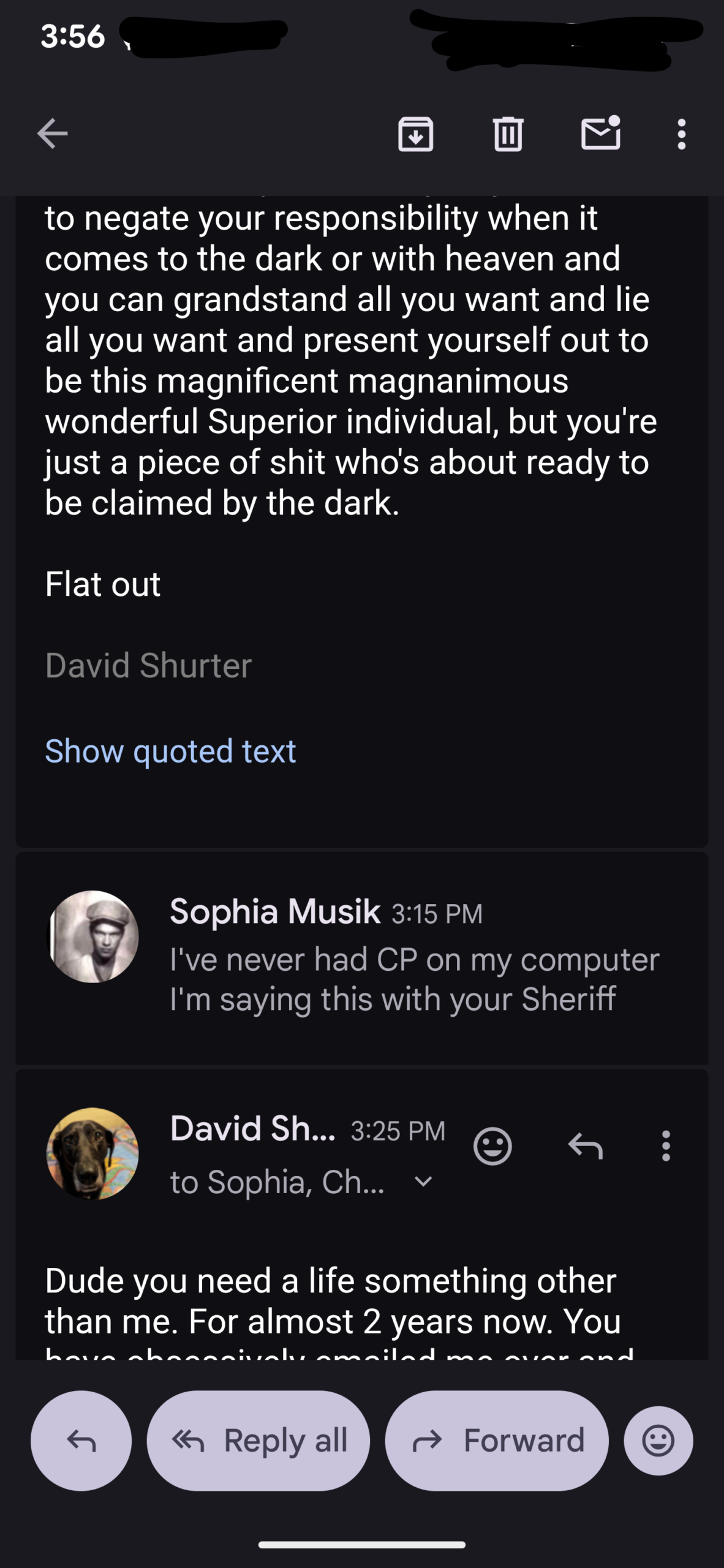Archive this email thread
The height and width of the screenshot is (1568, 724).
pyautogui.click(x=415, y=134)
